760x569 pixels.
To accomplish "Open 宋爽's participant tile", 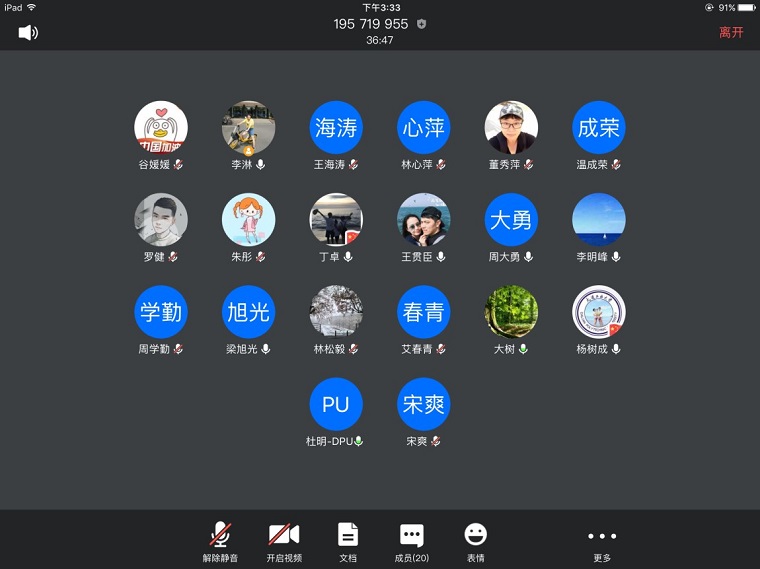I will (423, 403).
